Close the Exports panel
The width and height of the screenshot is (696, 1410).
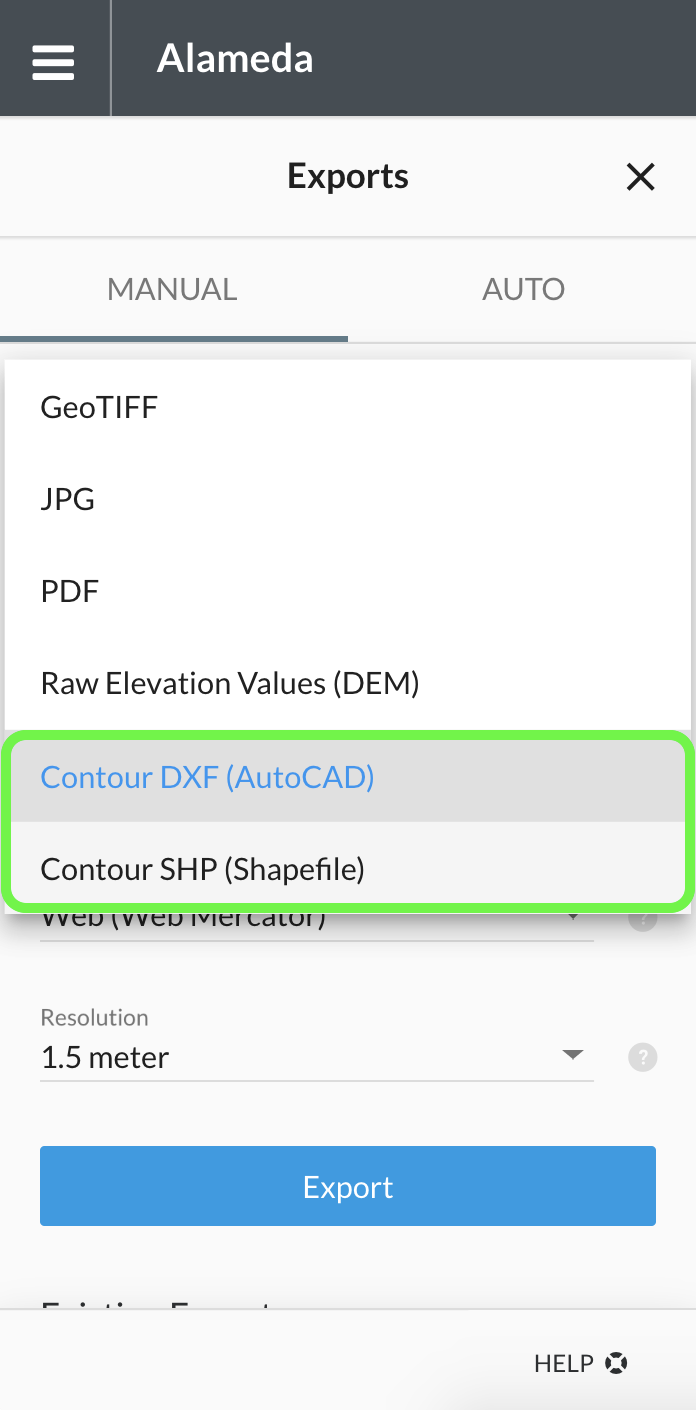click(x=640, y=177)
